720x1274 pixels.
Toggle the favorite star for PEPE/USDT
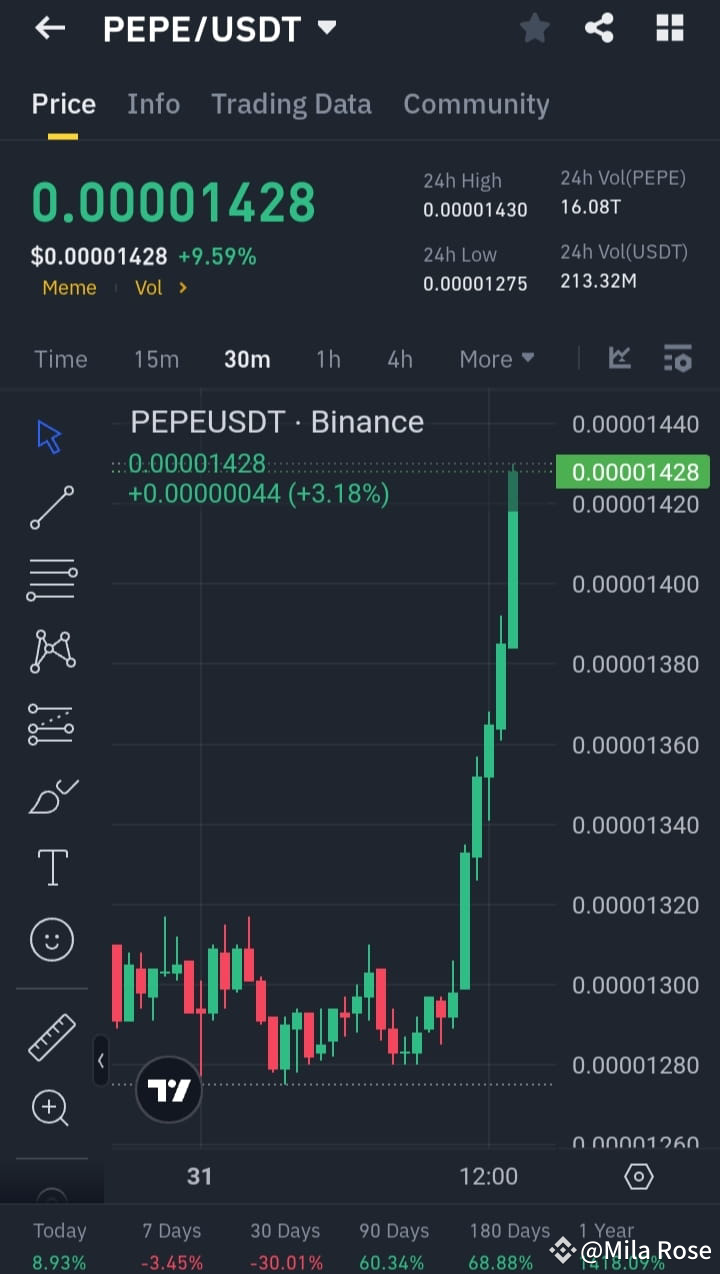534,28
